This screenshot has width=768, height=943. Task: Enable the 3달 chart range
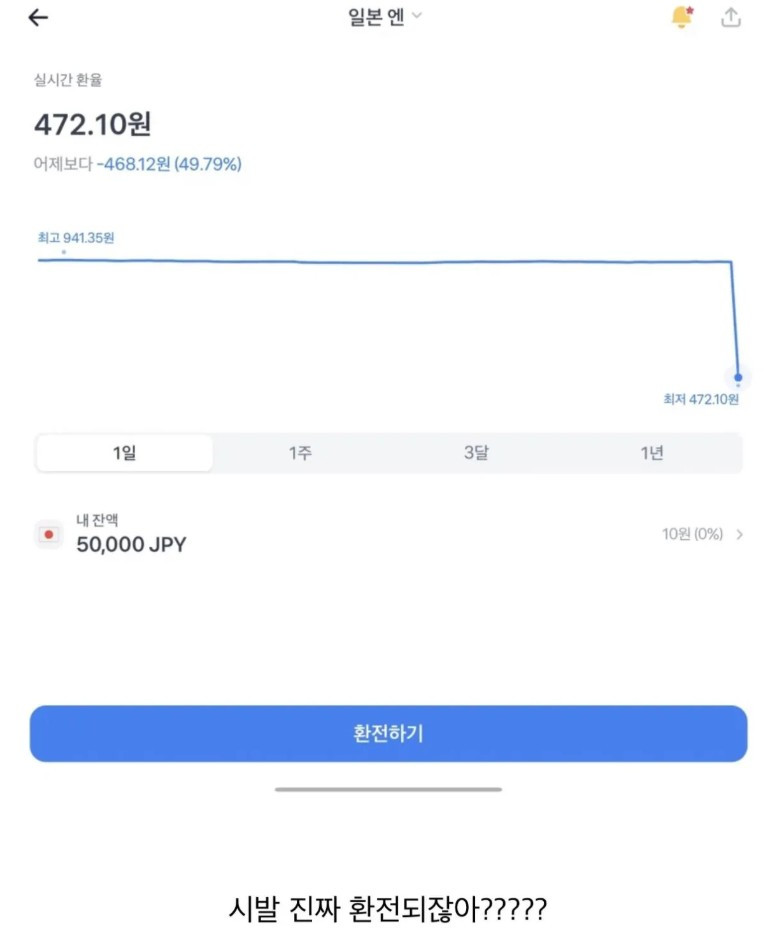(x=477, y=452)
